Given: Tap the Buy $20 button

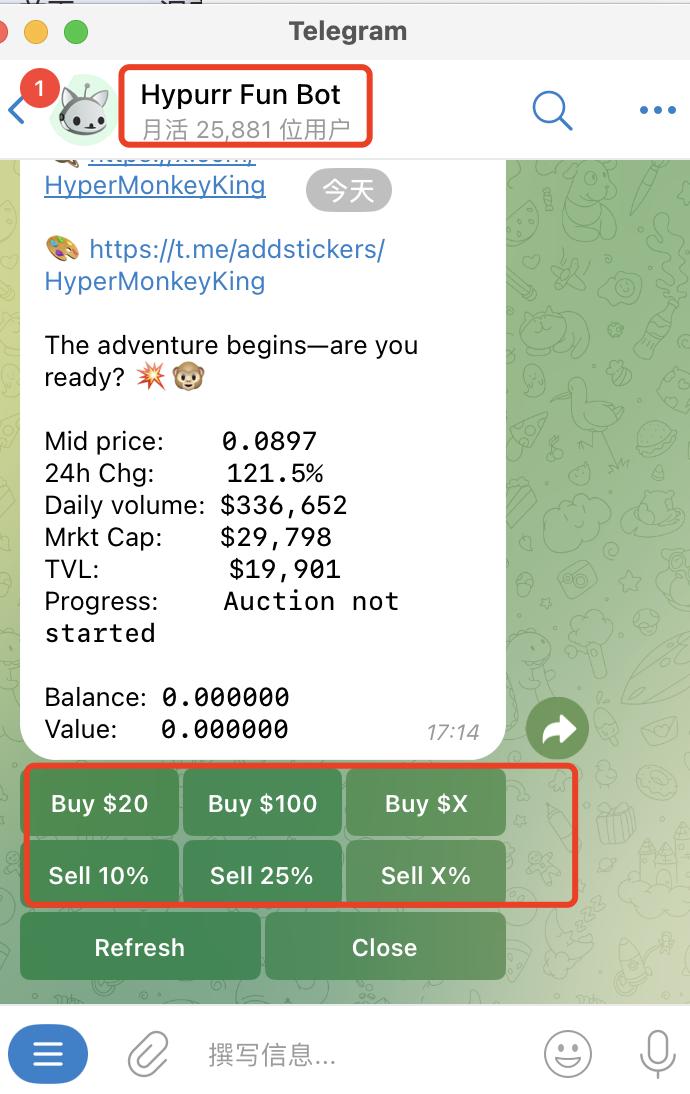Looking at the screenshot, I should (100, 803).
